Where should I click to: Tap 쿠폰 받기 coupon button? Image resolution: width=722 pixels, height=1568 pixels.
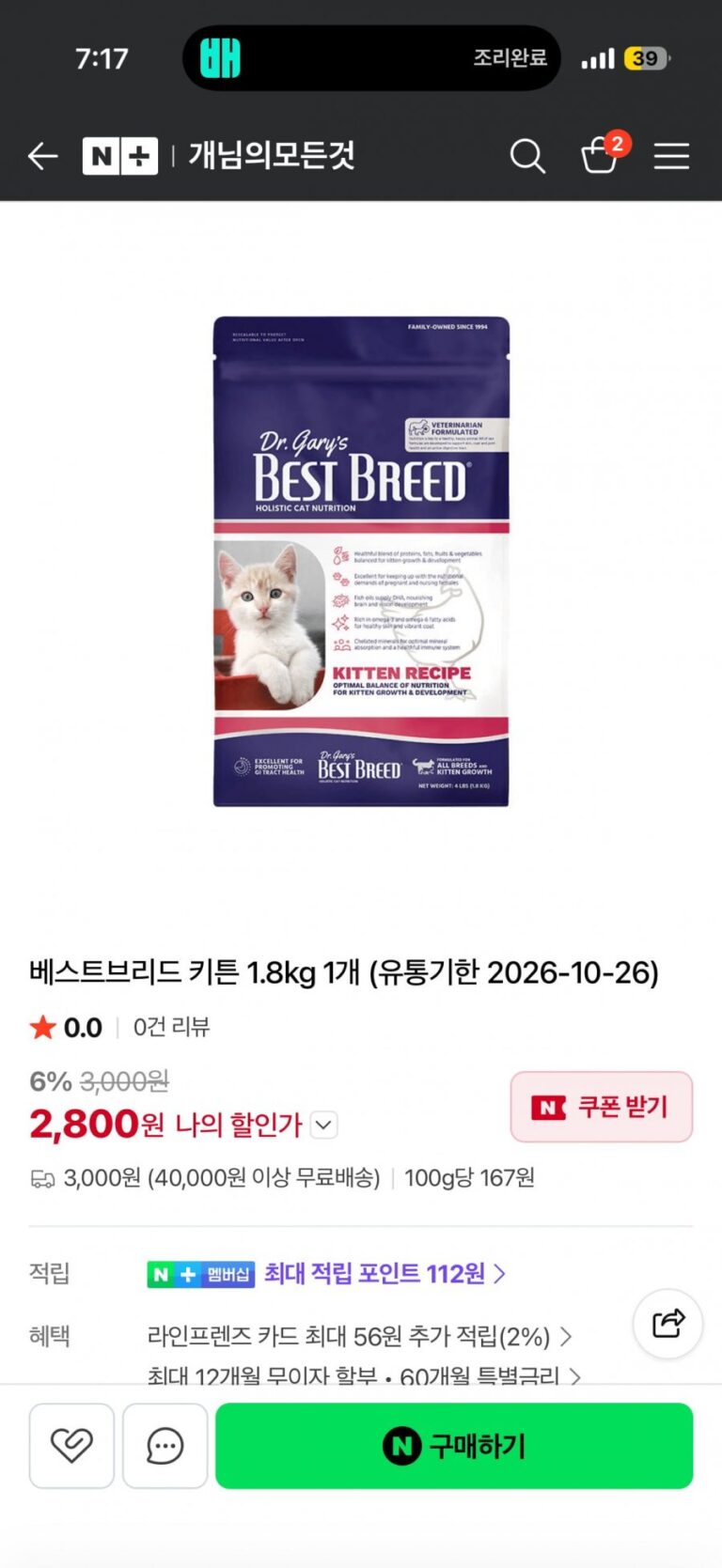(x=602, y=1107)
